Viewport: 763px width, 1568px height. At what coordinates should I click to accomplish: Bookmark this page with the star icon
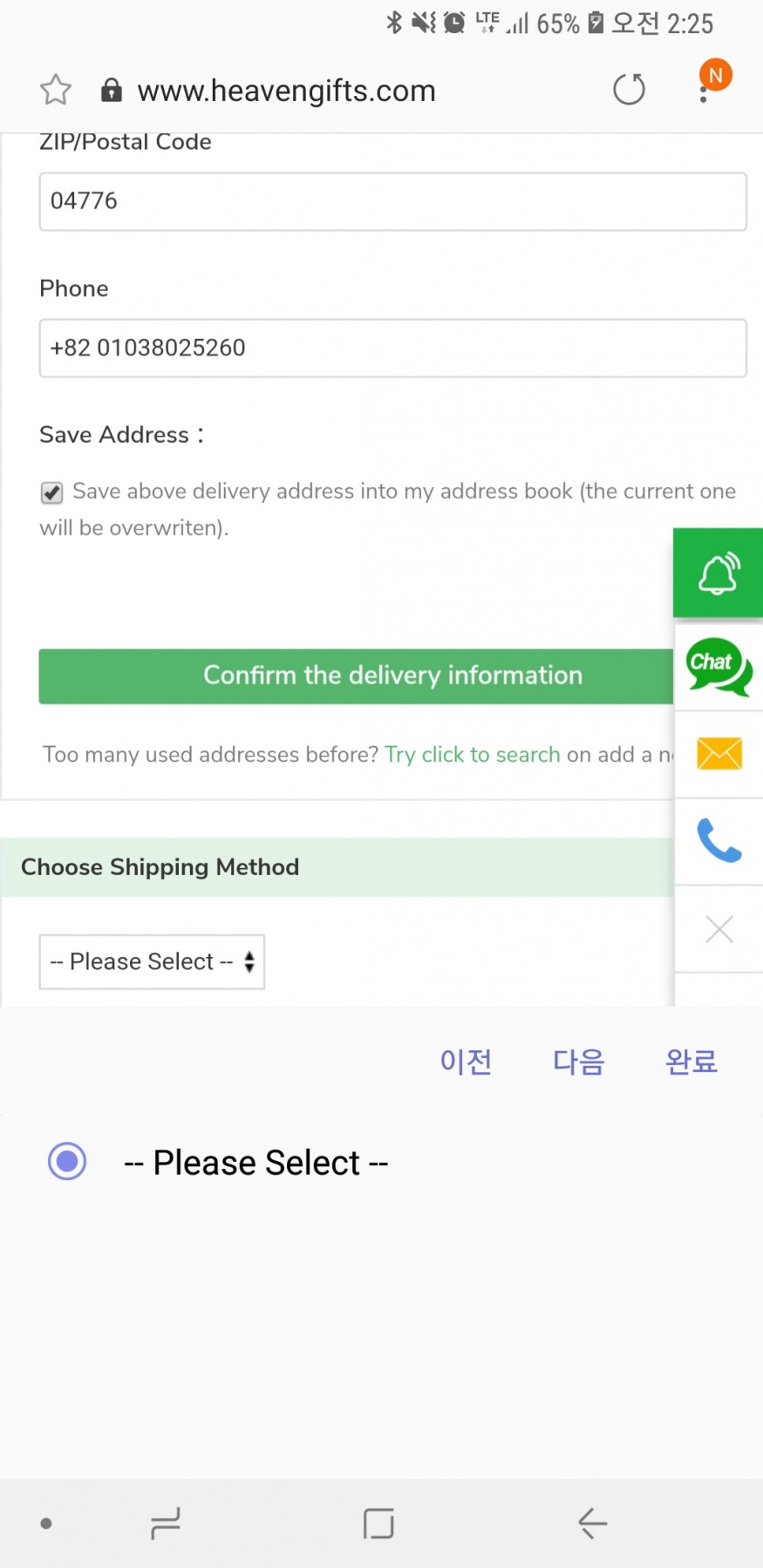56,90
